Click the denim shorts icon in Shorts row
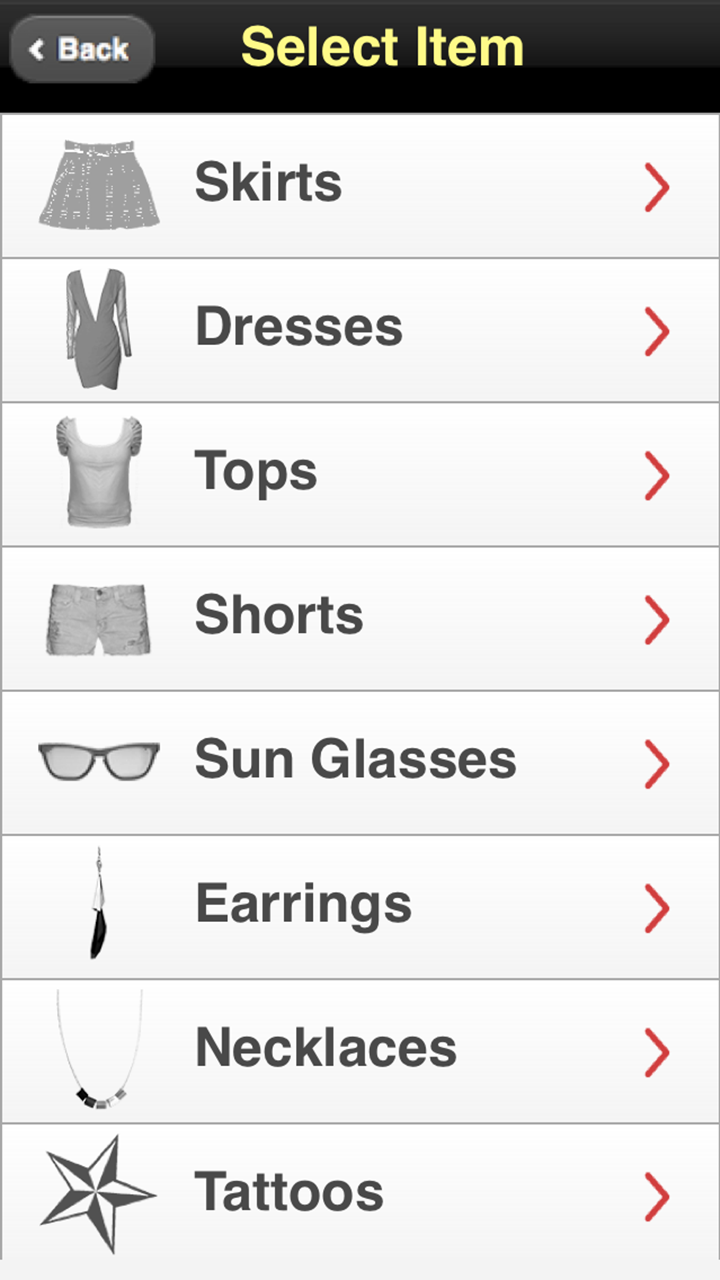This screenshot has height=1280, width=720. click(98, 614)
